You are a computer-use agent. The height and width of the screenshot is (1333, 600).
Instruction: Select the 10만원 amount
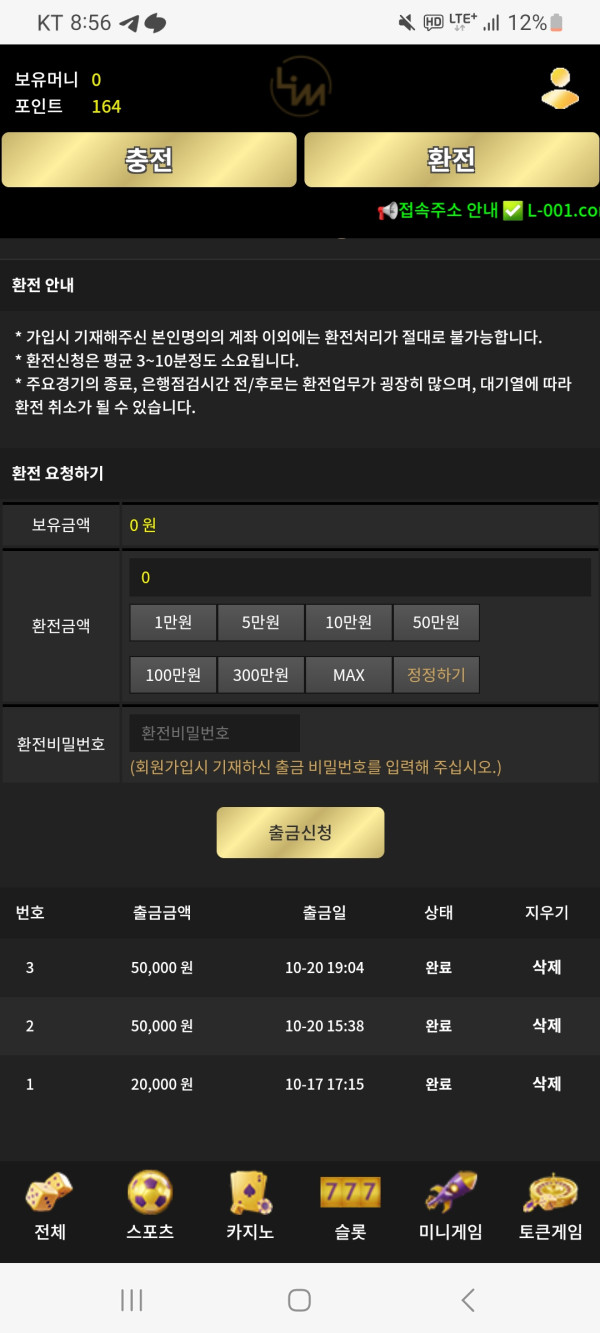tap(348, 623)
